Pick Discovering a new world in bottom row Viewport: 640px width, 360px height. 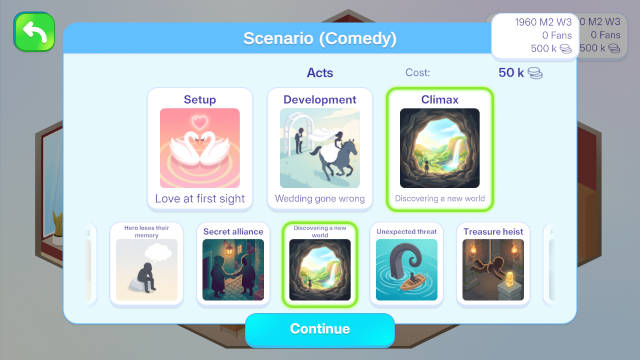(320, 264)
